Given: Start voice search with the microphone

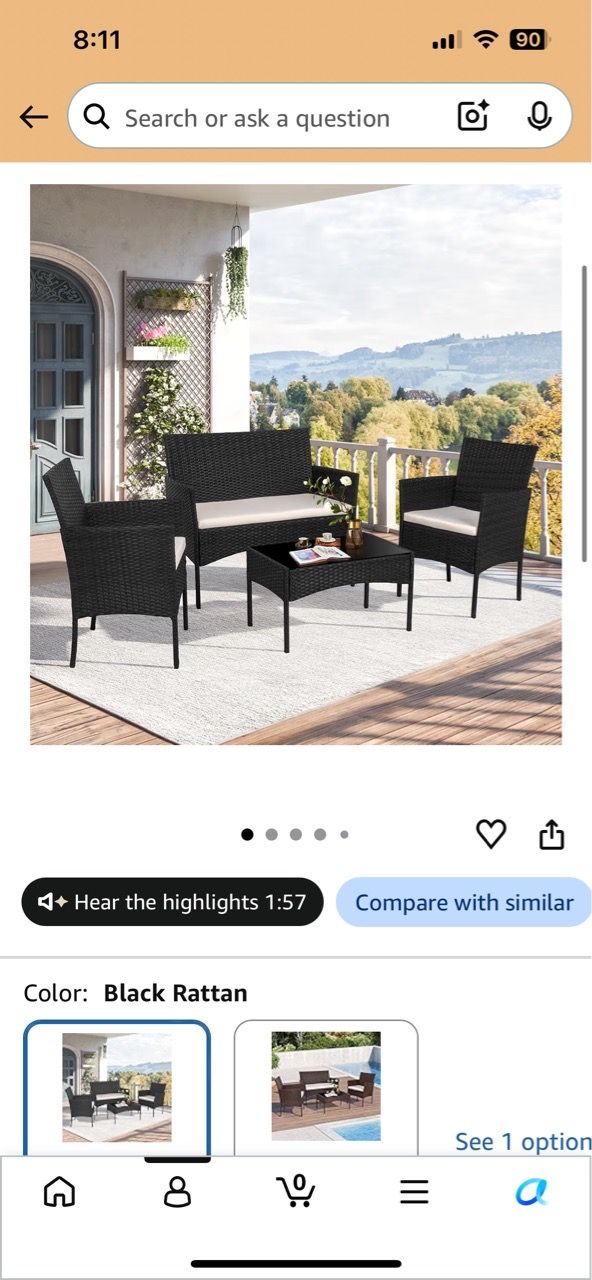Looking at the screenshot, I should 539,117.
